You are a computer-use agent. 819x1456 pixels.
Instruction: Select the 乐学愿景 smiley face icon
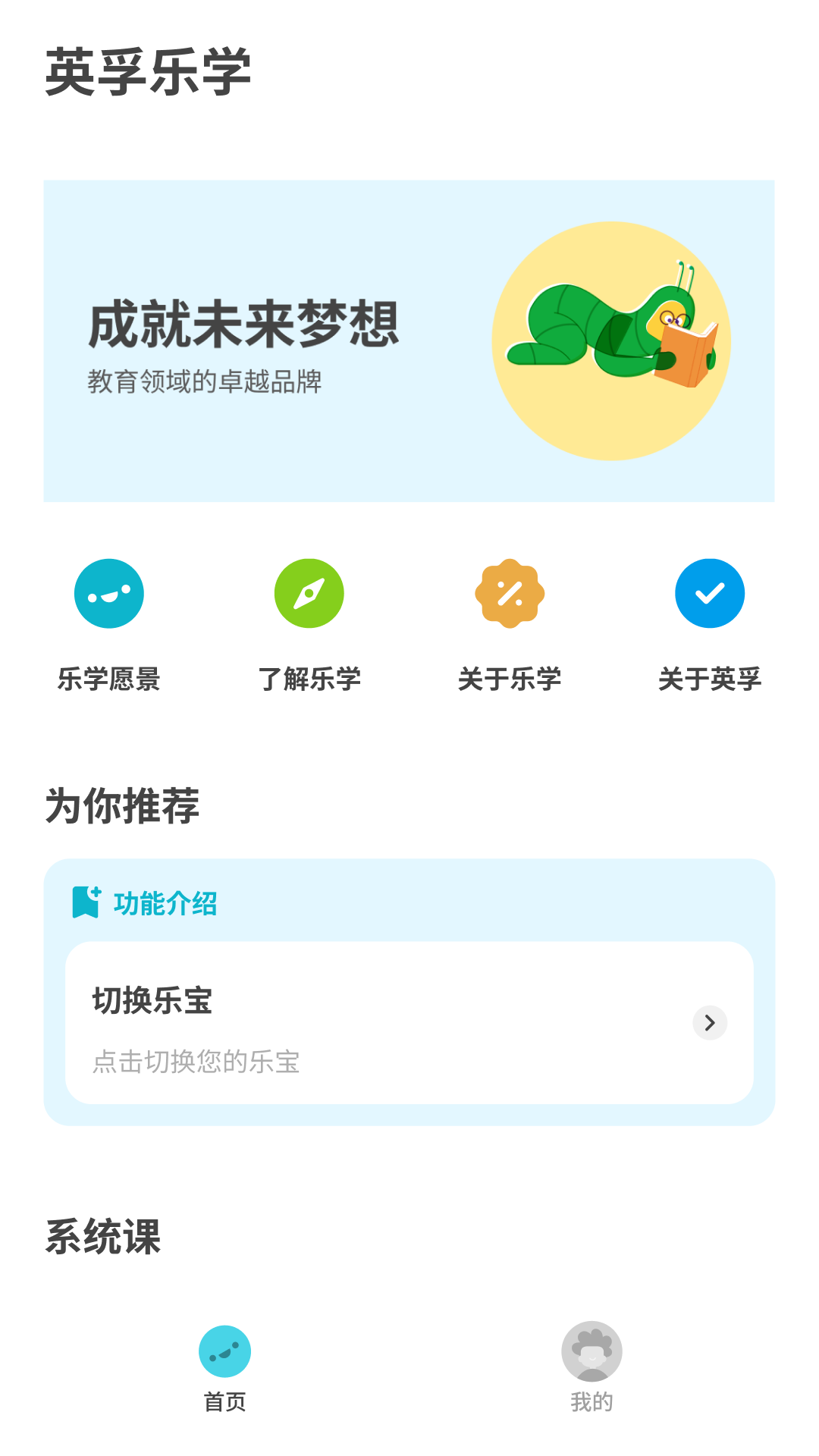(108, 594)
